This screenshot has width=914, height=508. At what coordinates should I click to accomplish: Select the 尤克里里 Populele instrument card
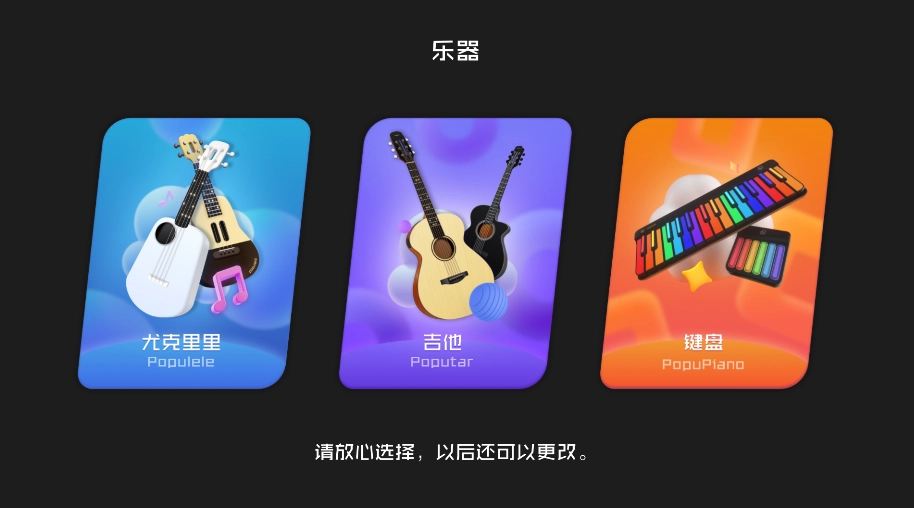(194, 253)
